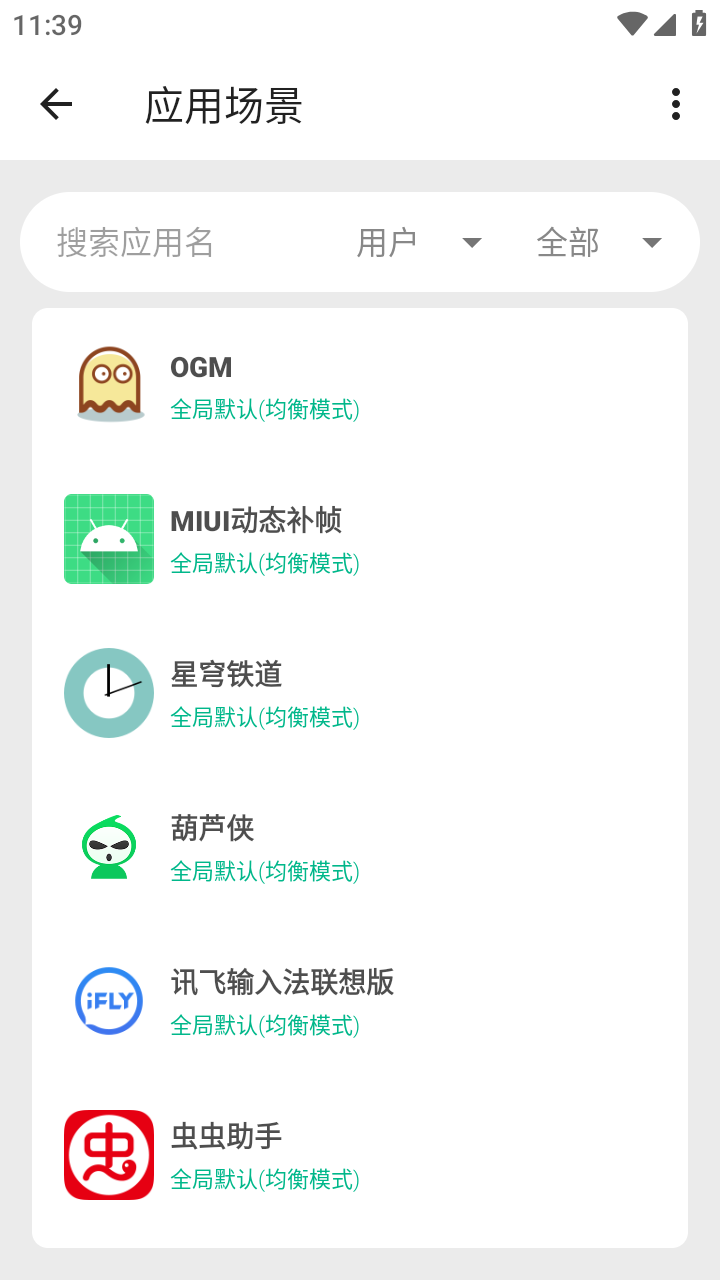Select the 星穹铁道 clock icon
The height and width of the screenshot is (1280, 720).
click(109, 693)
